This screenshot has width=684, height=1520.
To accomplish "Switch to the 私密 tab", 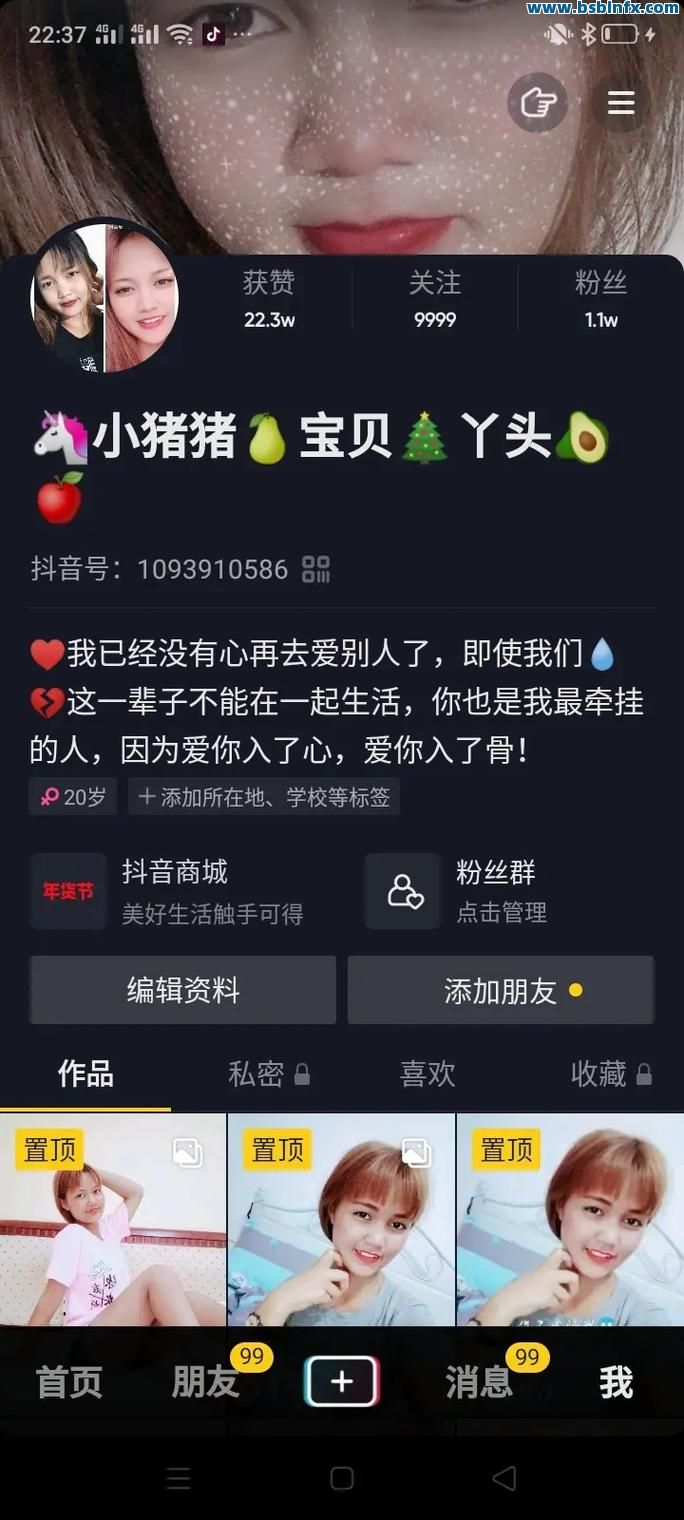I will pos(268,1074).
